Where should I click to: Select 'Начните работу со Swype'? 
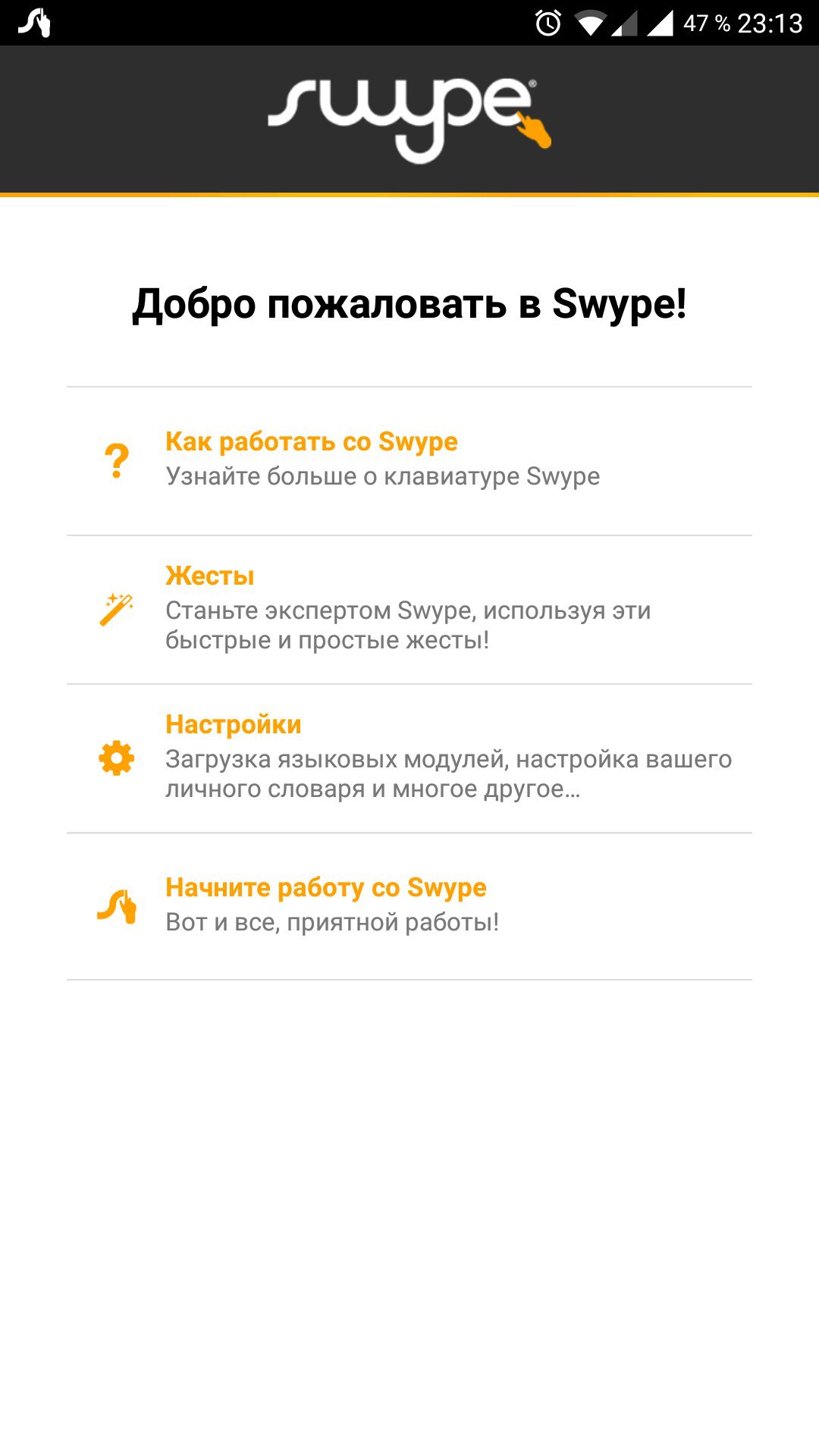click(409, 905)
